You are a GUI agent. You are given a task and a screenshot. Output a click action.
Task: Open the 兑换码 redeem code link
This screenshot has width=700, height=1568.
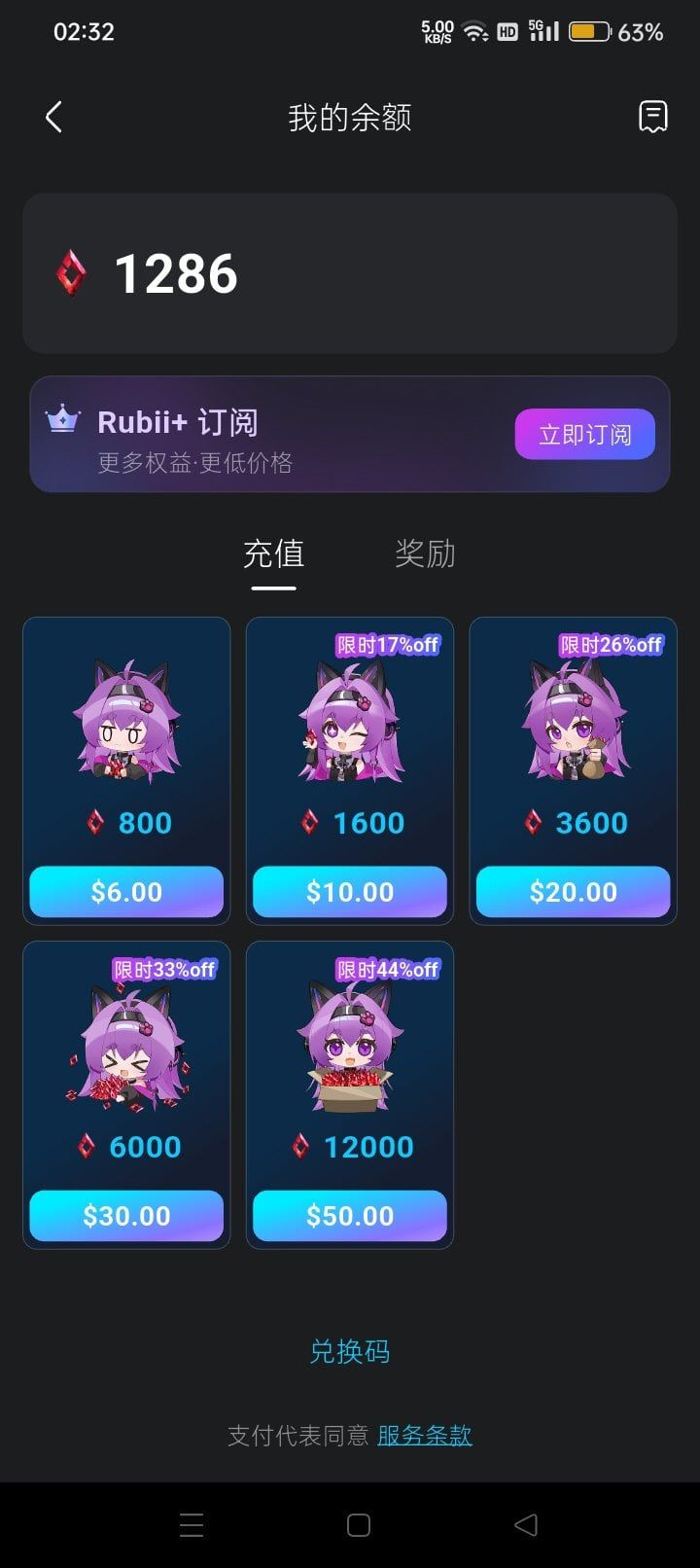(350, 1351)
